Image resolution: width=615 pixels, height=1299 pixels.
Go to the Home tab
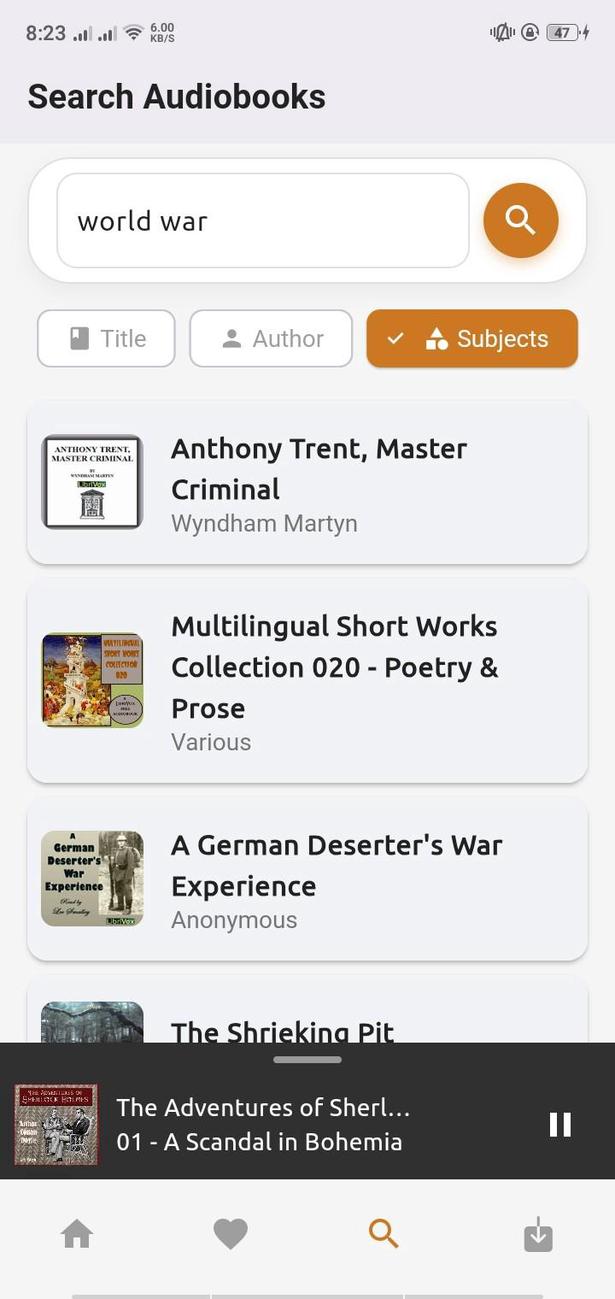tap(77, 1235)
